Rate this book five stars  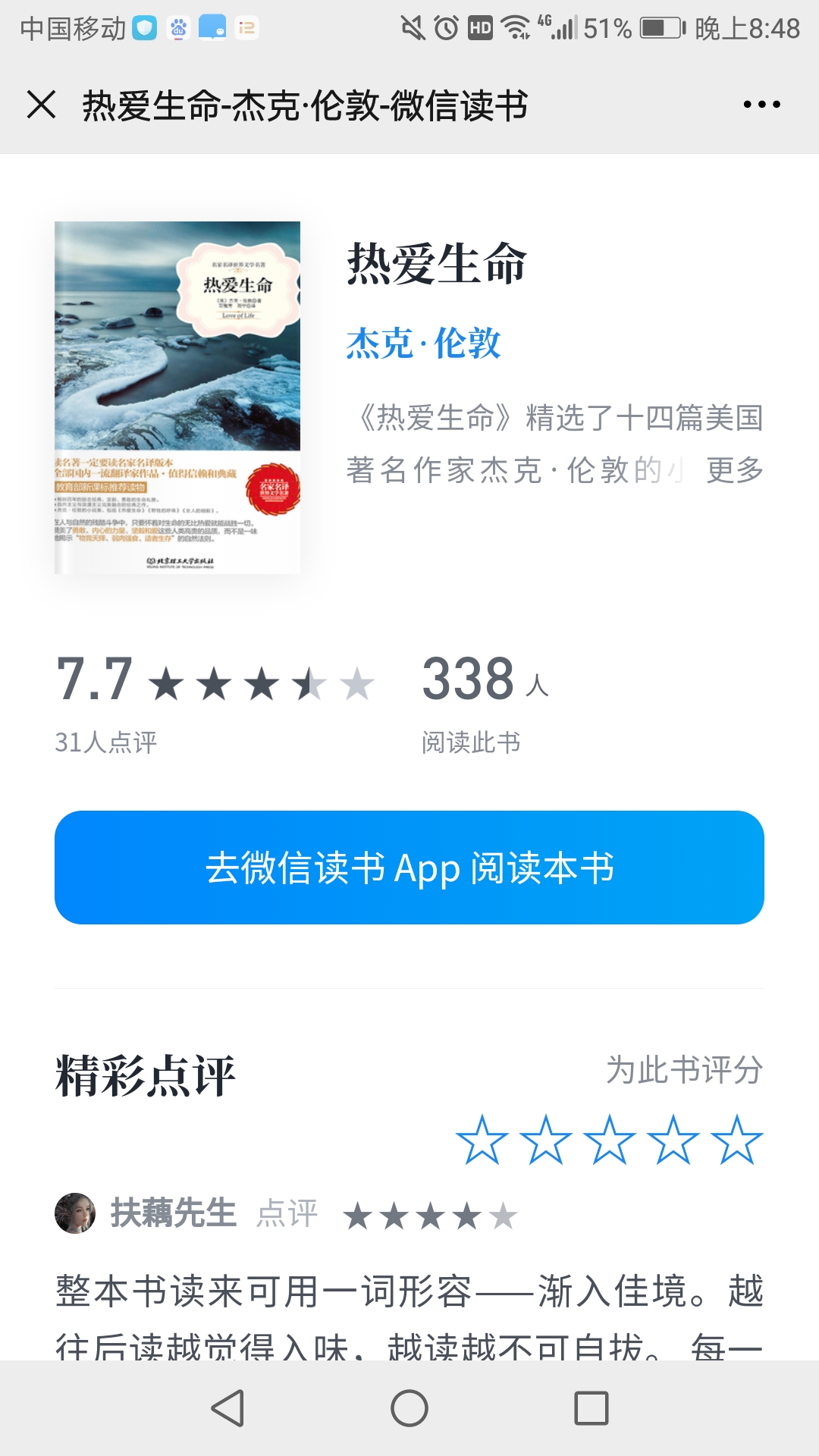point(736,1140)
